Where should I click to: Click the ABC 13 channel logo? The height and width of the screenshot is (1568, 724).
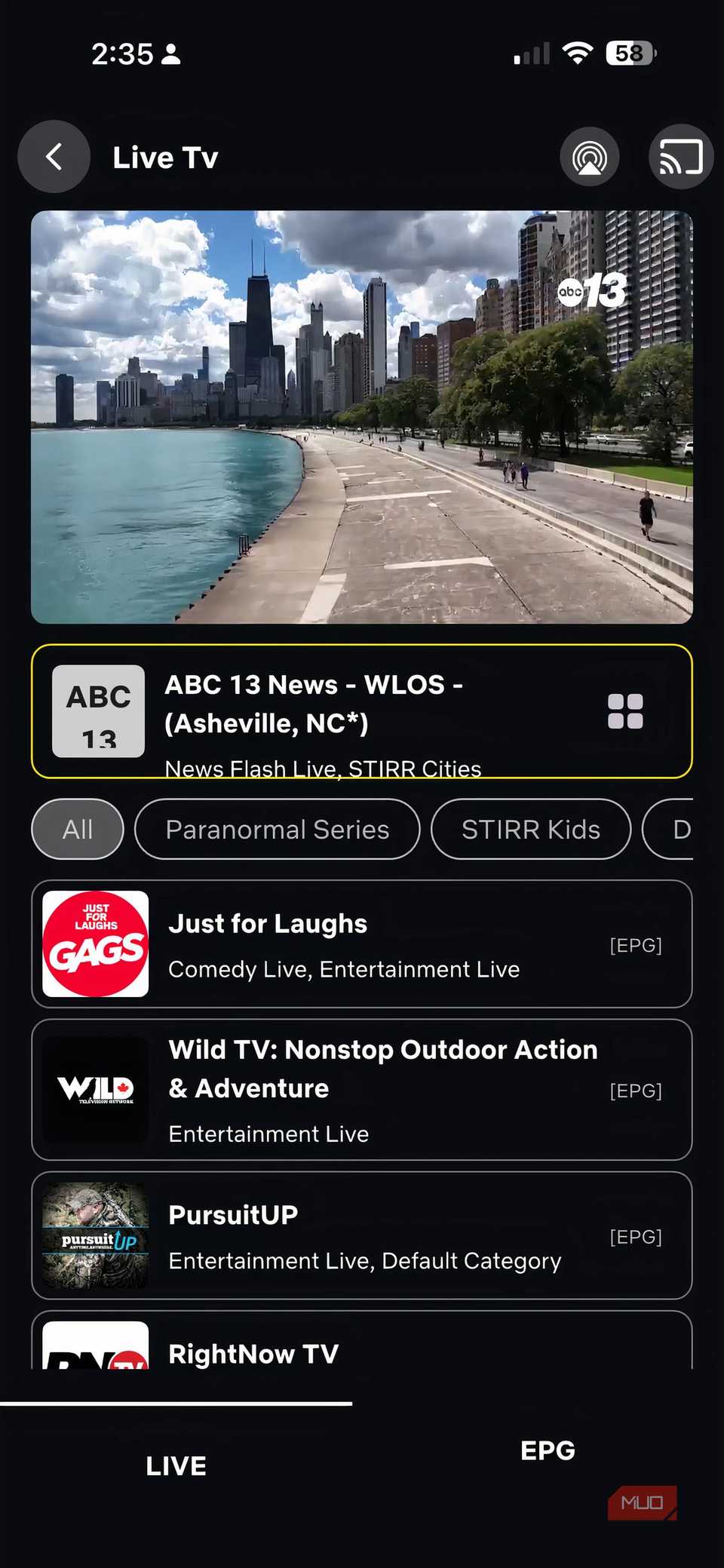[x=97, y=712]
